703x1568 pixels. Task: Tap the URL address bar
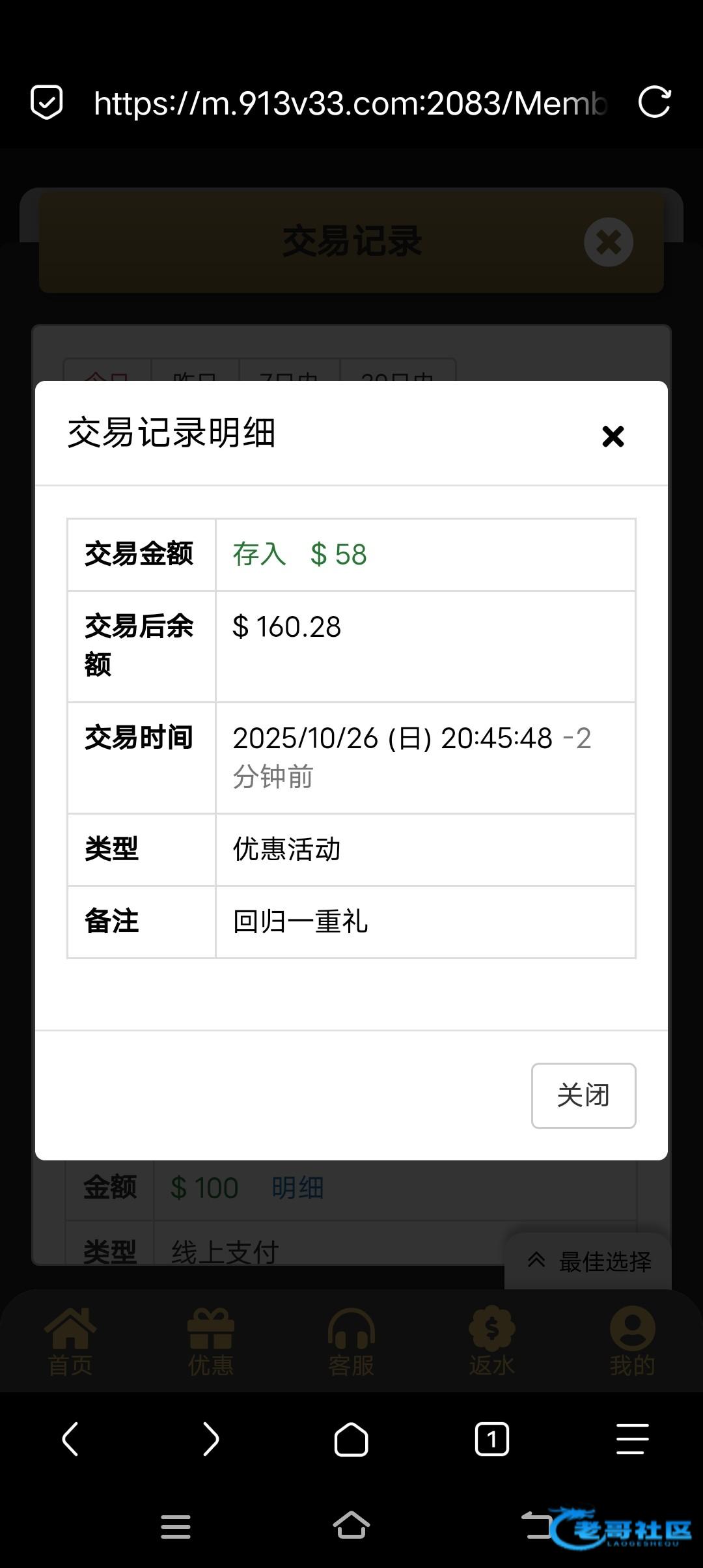pyautogui.click(x=350, y=103)
